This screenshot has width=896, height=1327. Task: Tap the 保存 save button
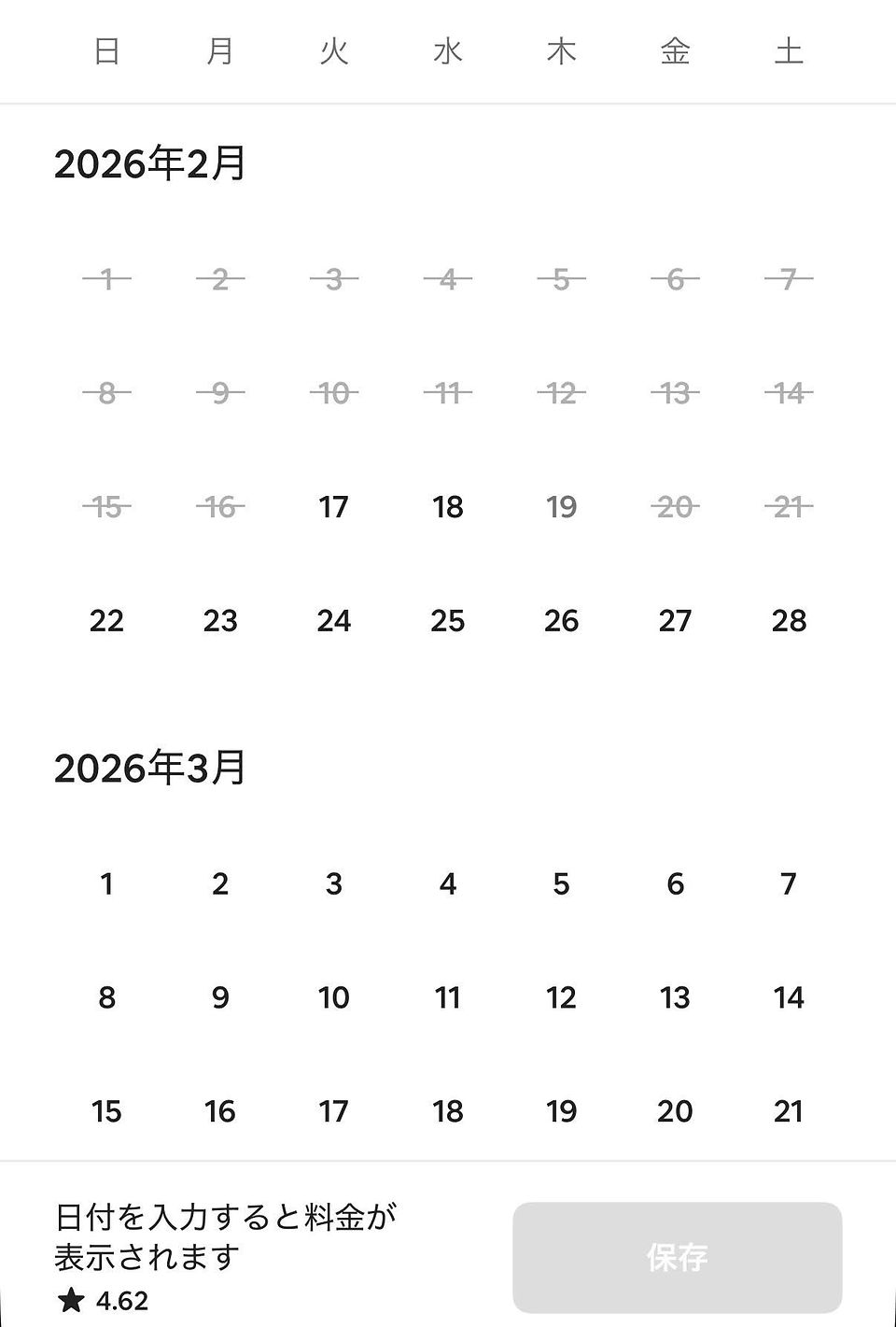click(678, 1257)
